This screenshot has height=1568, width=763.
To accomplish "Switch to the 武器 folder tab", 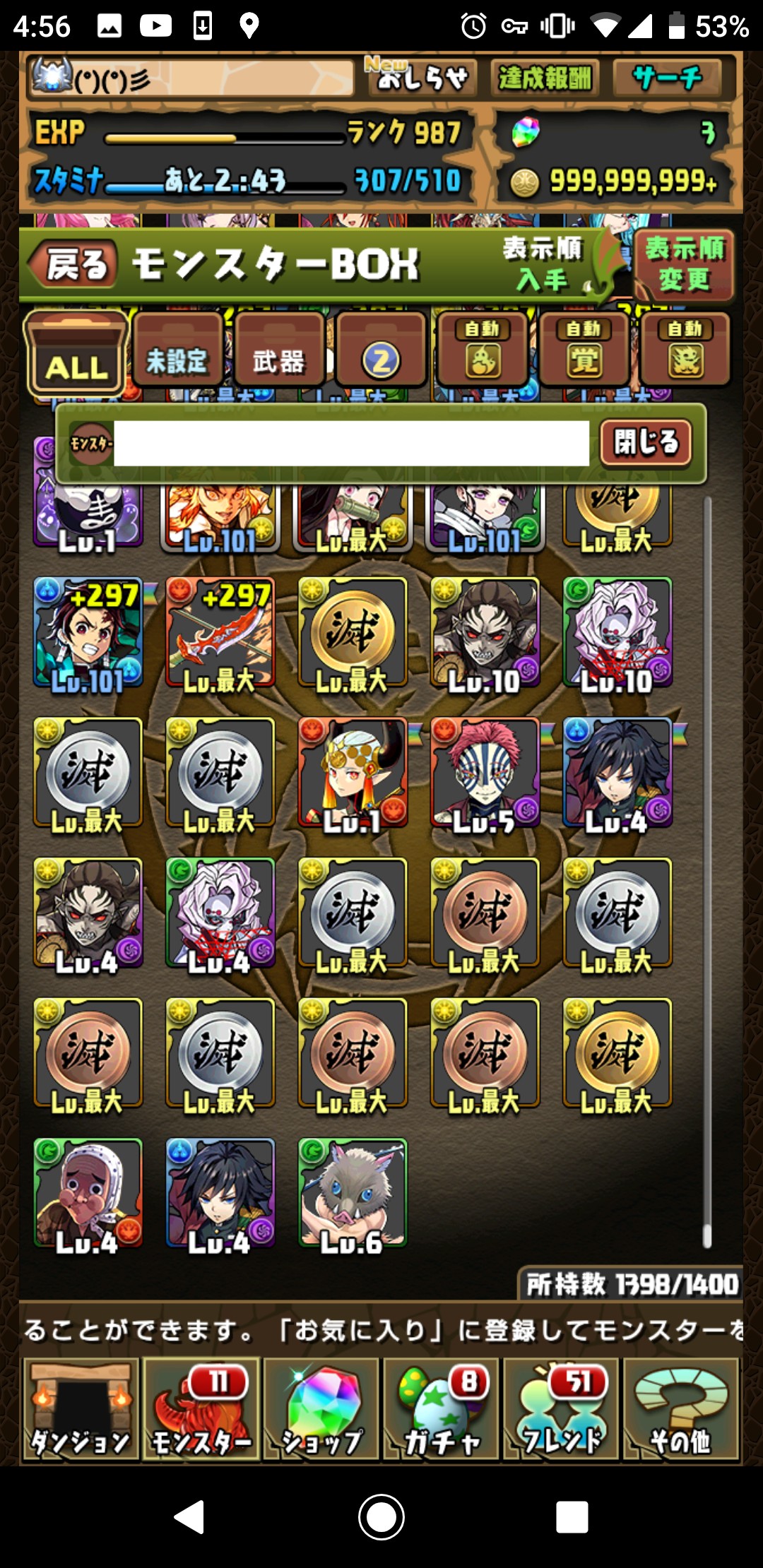I will pyautogui.click(x=279, y=350).
